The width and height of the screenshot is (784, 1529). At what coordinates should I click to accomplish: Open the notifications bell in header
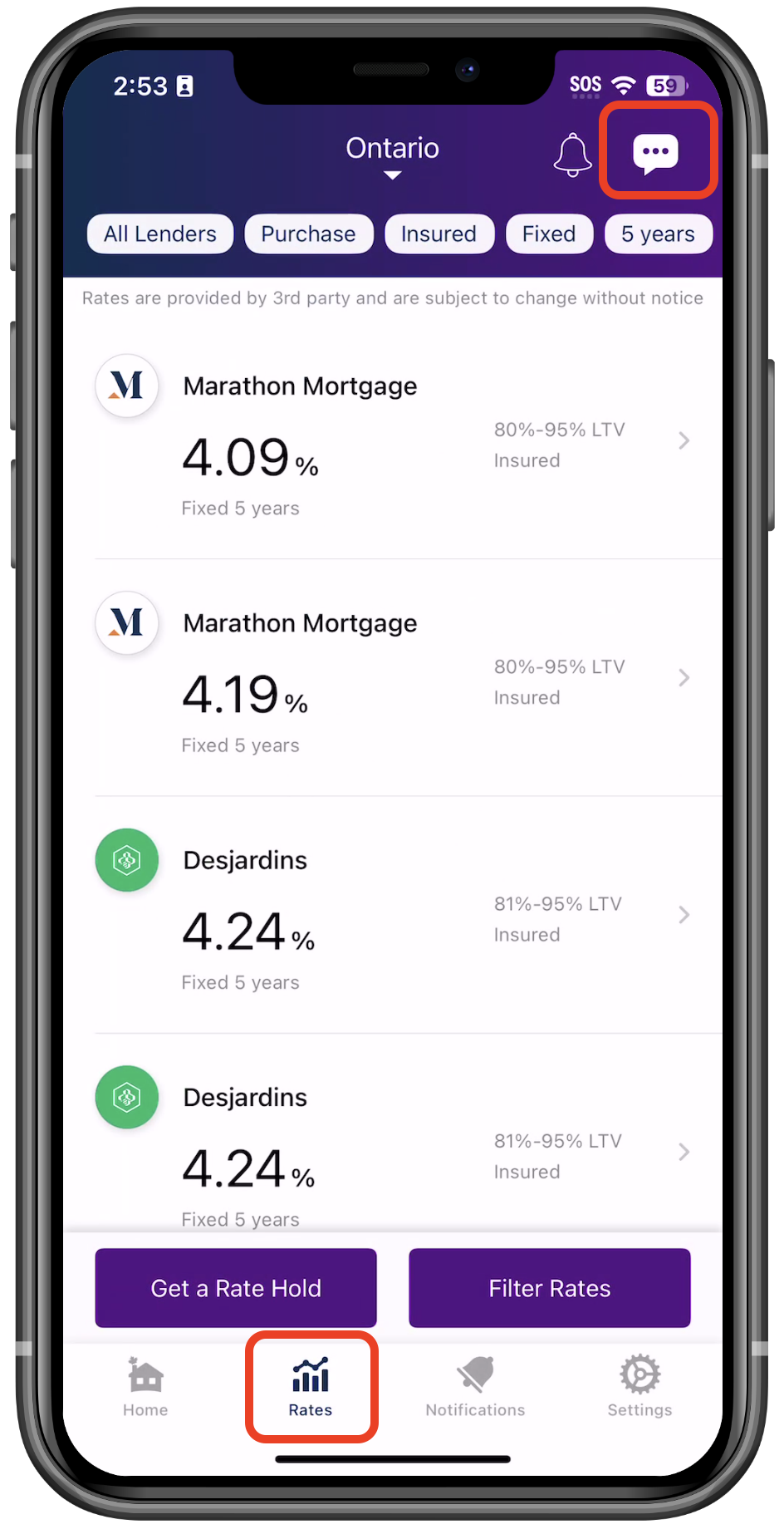point(573,155)
